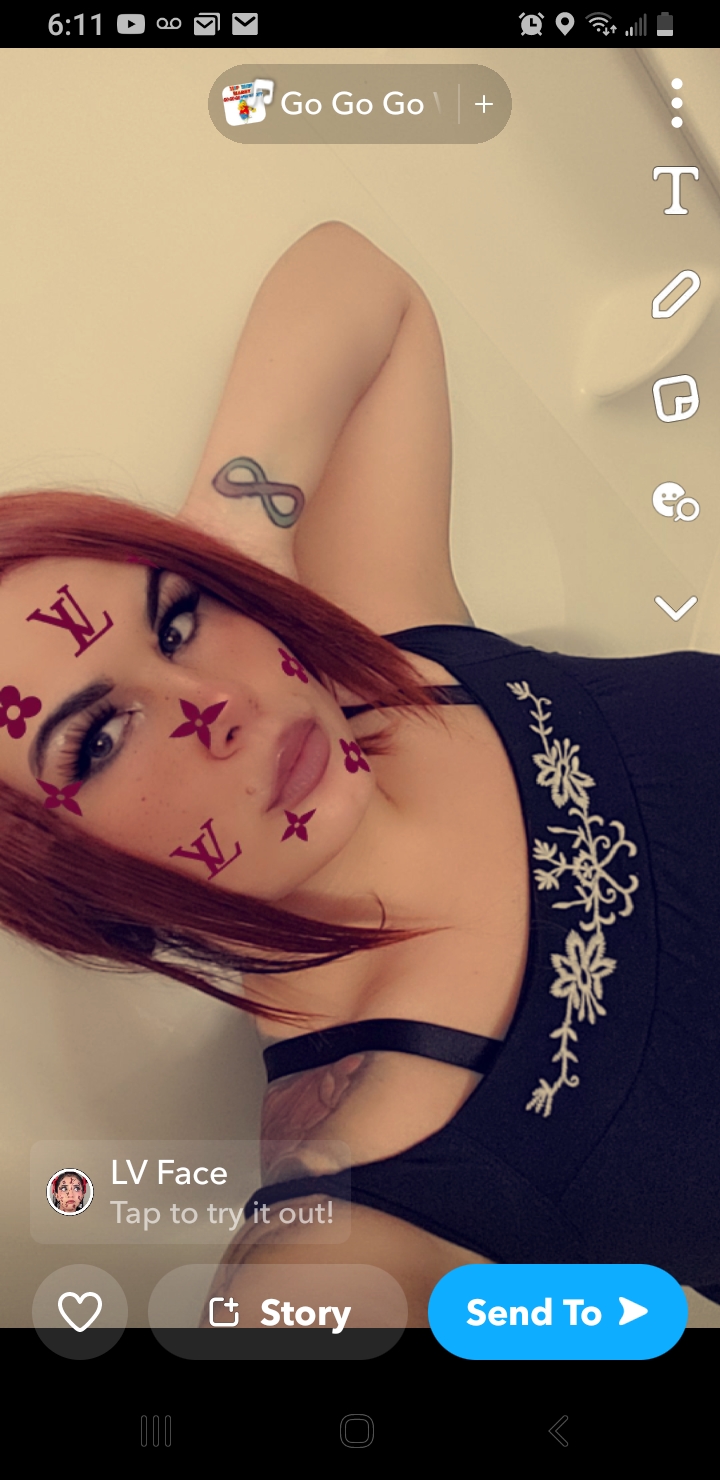Tap Send To to pick recipients
The width and height of the screenshot is (720, 1480).
coord(557,1312)
